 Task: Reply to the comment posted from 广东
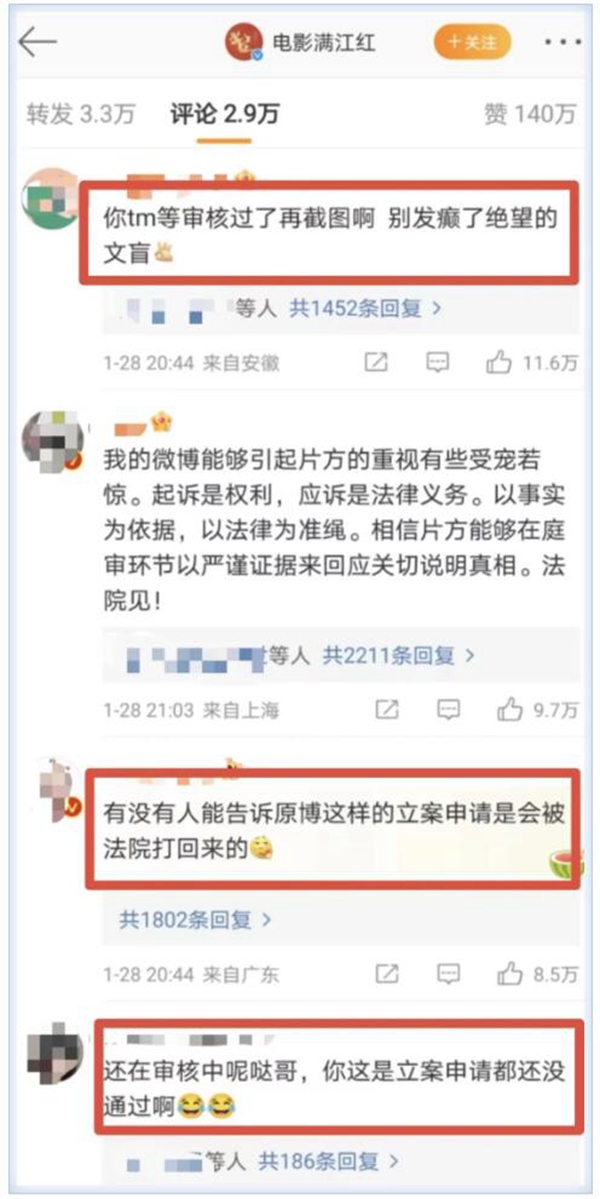click(x=447, y=972)
